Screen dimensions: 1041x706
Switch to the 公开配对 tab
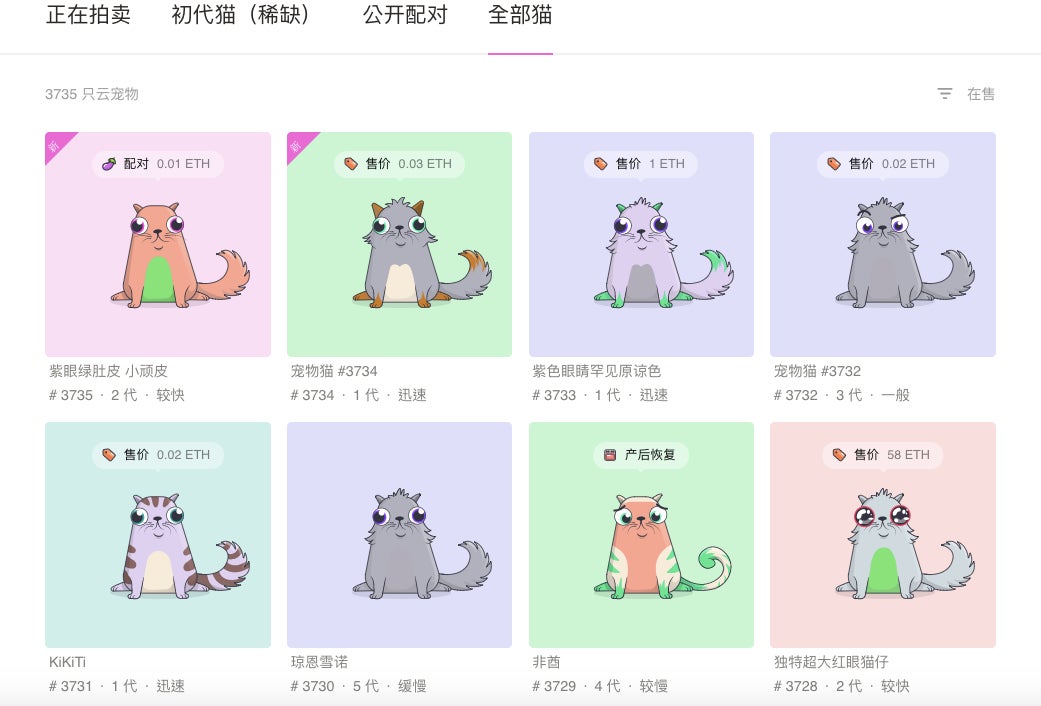(x=405, y=16)
